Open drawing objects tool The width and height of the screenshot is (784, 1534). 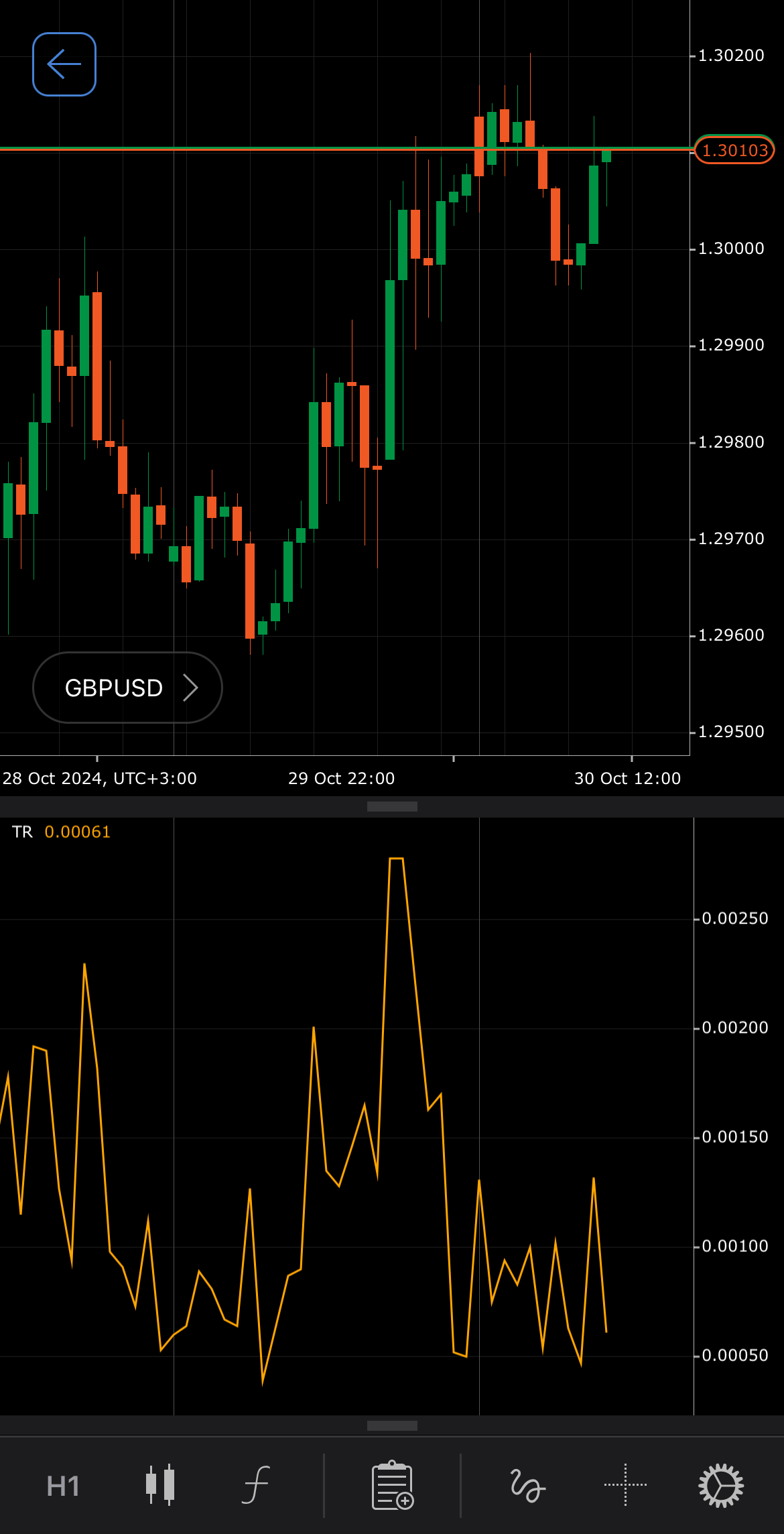pyautogui.click(x=527, y=1485)
